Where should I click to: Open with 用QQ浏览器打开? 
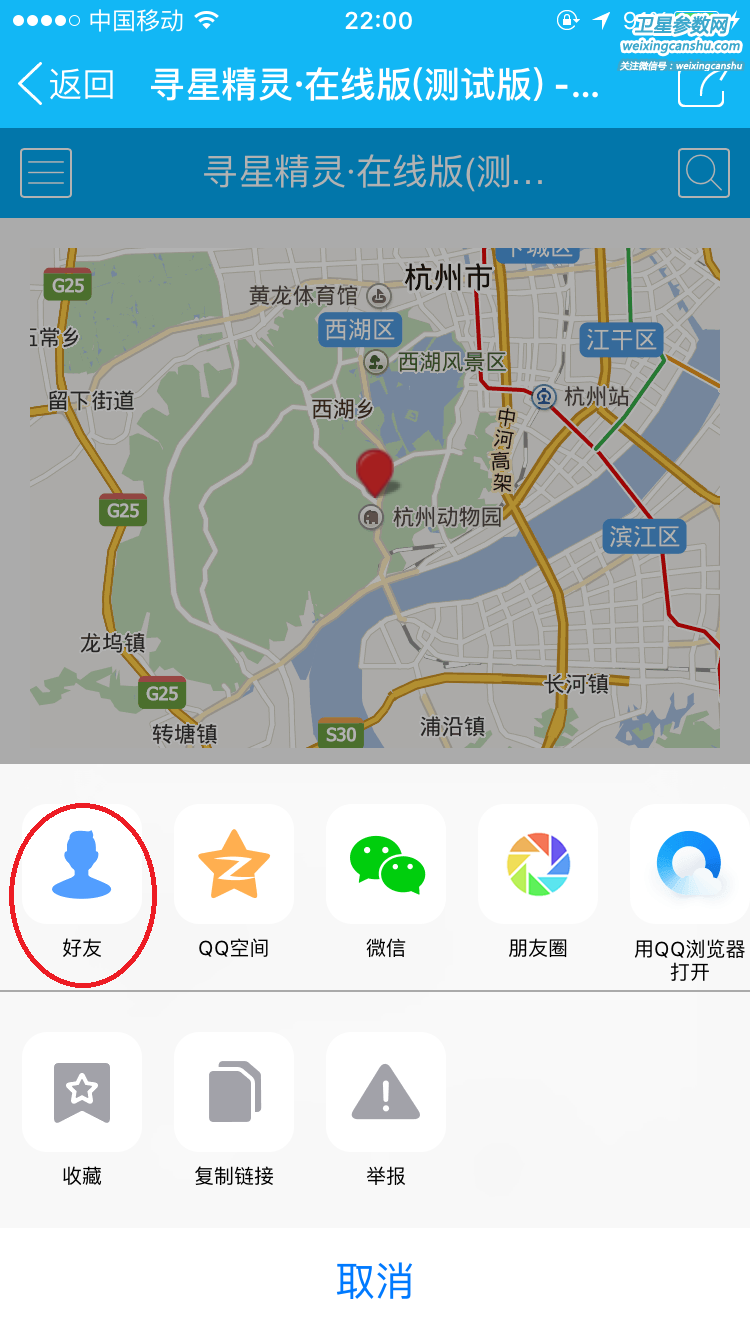tap(689, 865)
